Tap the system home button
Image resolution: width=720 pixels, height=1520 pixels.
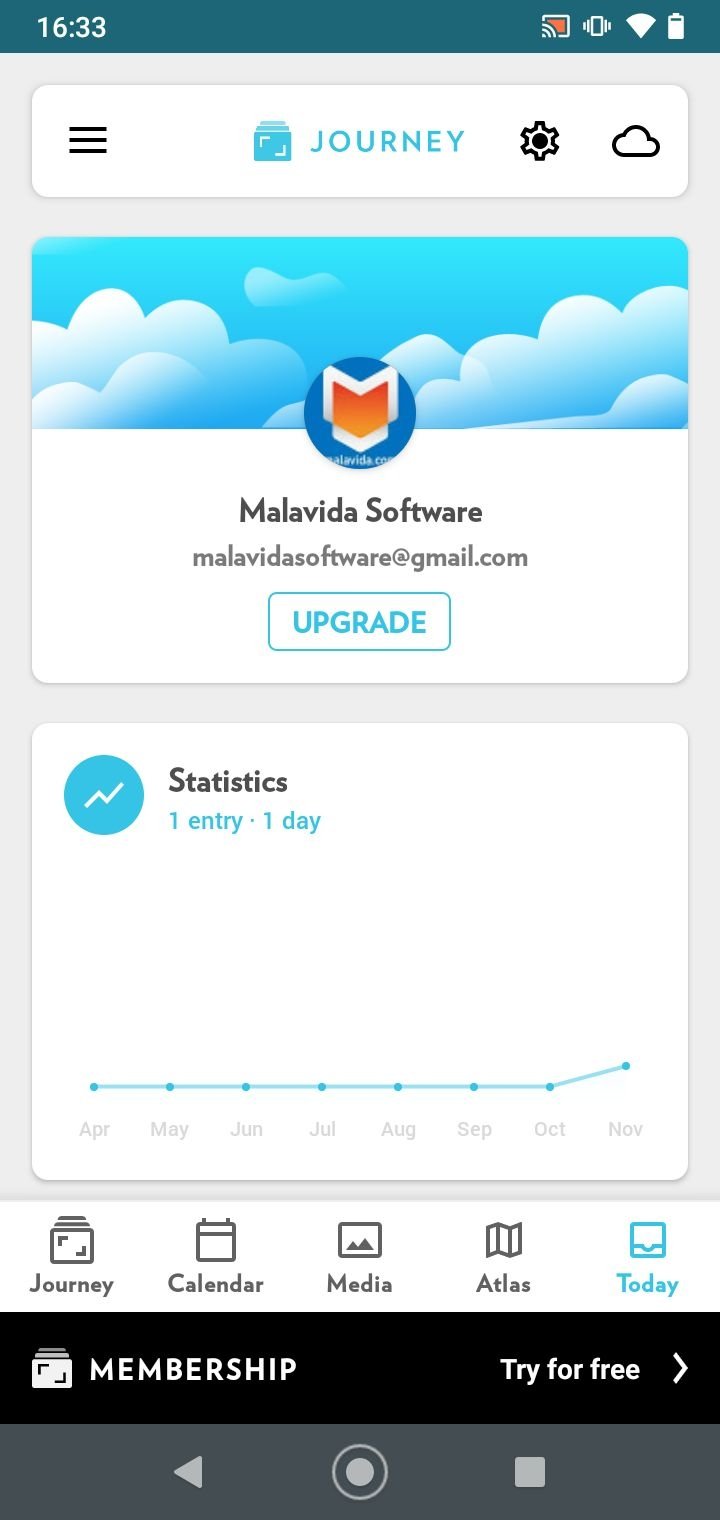point(360,1472)
